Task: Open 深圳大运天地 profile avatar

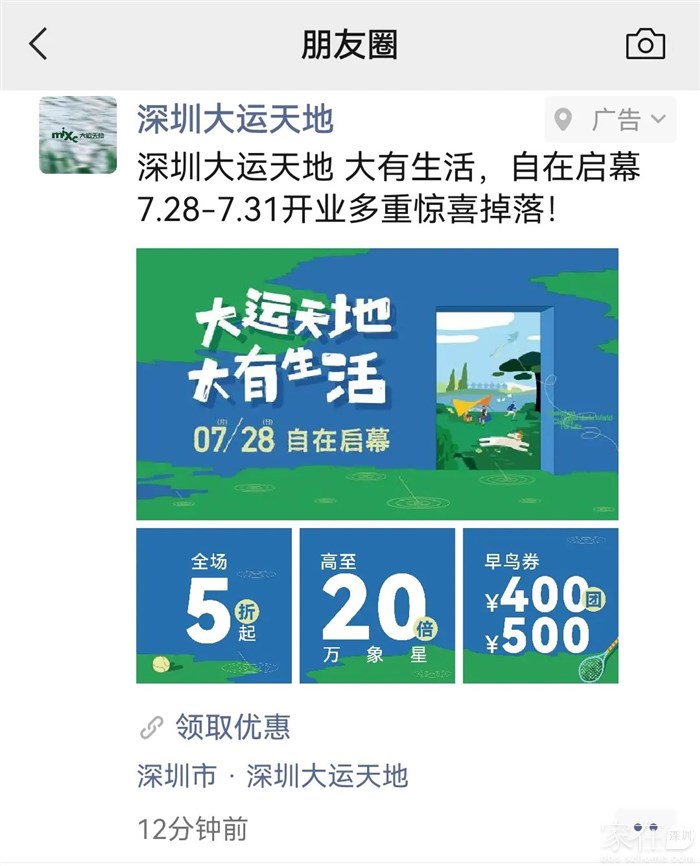Action: [x=78, y=135]
